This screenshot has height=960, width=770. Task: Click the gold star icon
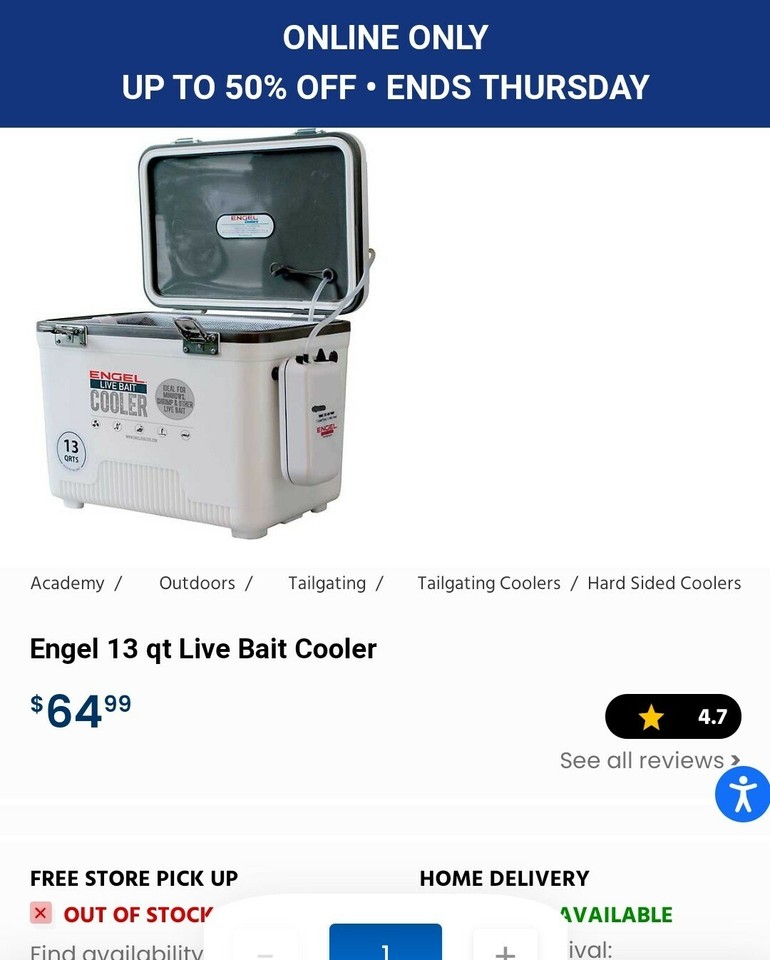click(651, 716)
